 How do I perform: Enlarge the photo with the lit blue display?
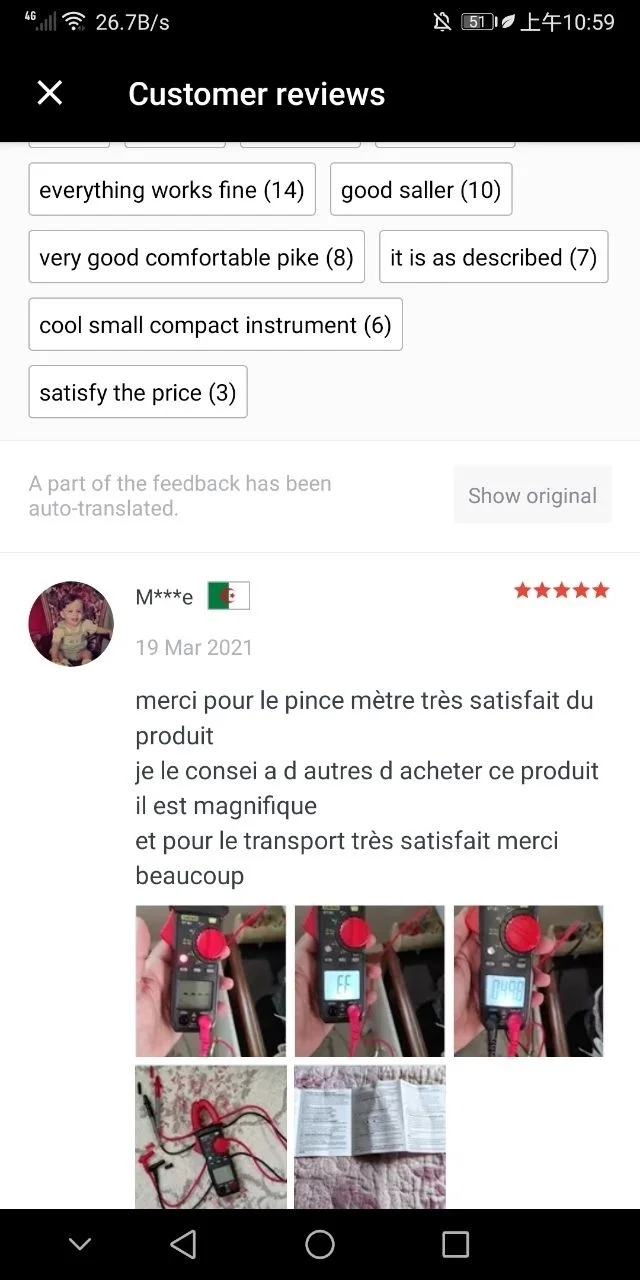tap(528, 981)
